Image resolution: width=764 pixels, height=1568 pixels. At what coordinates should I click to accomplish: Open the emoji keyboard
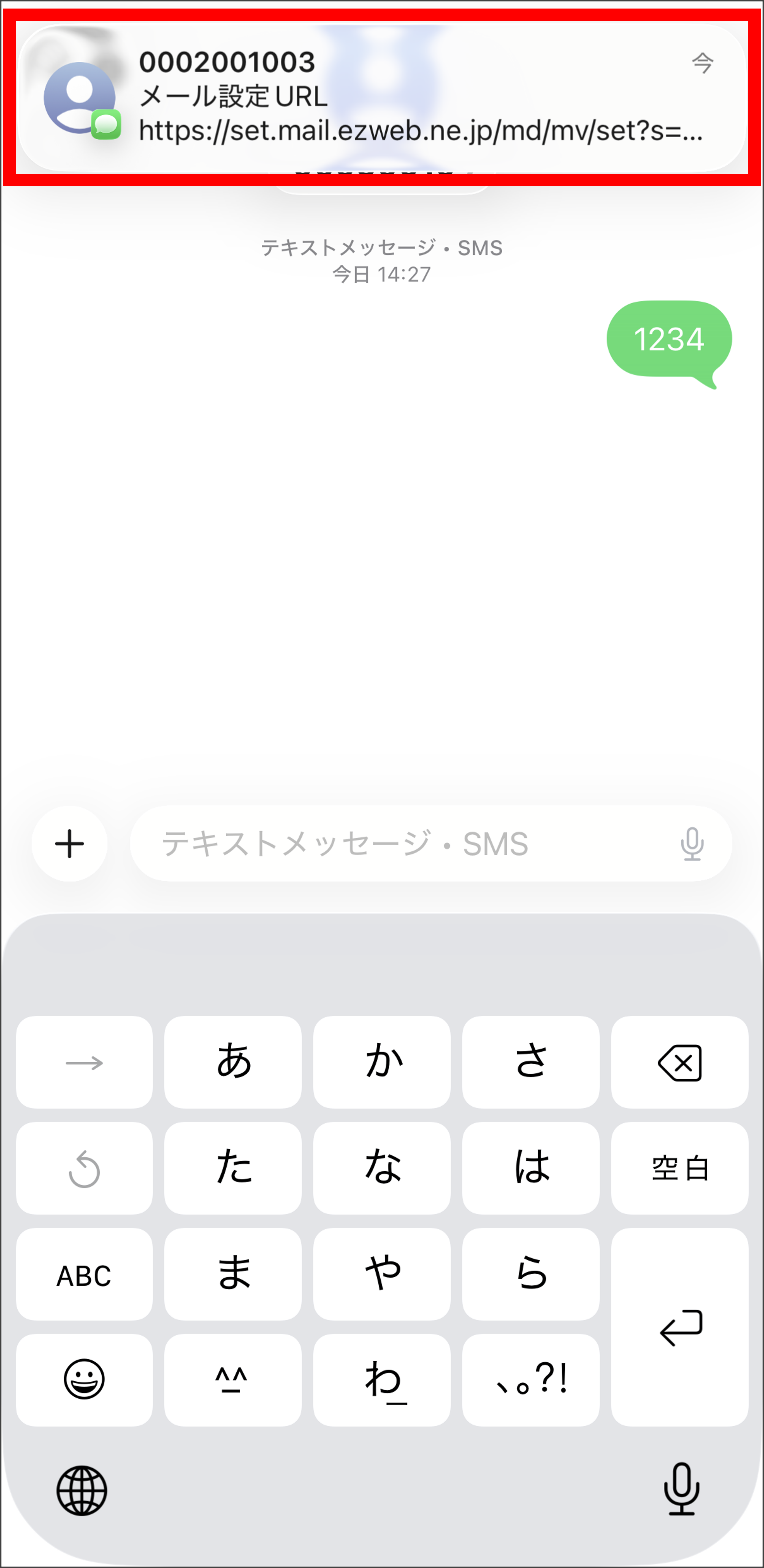coord(84,1380)
